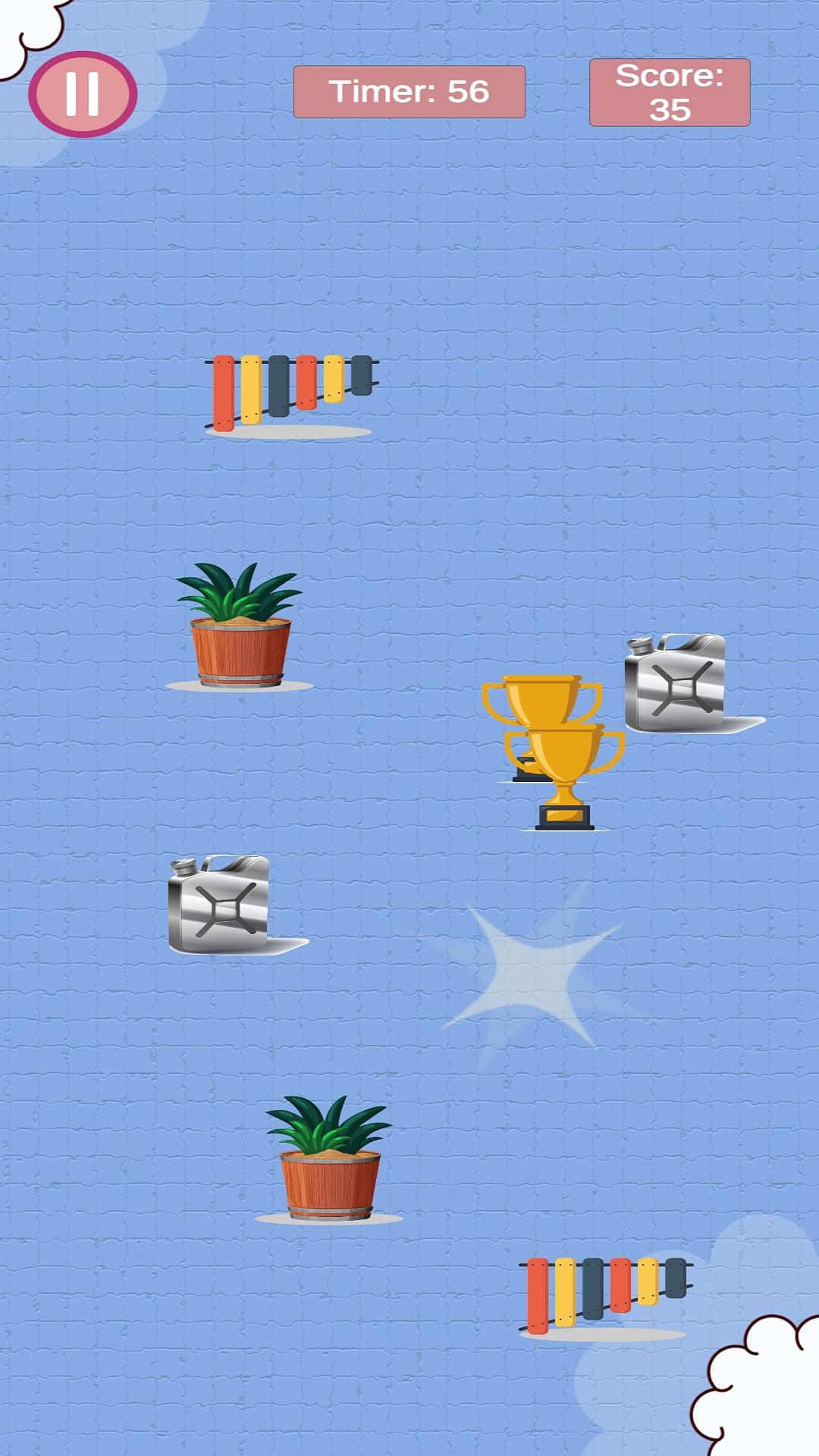Tap the xylophone closest to the timer
Image resolution: width=819 pixels, height=1456 pixels.
tap(290, 391)
